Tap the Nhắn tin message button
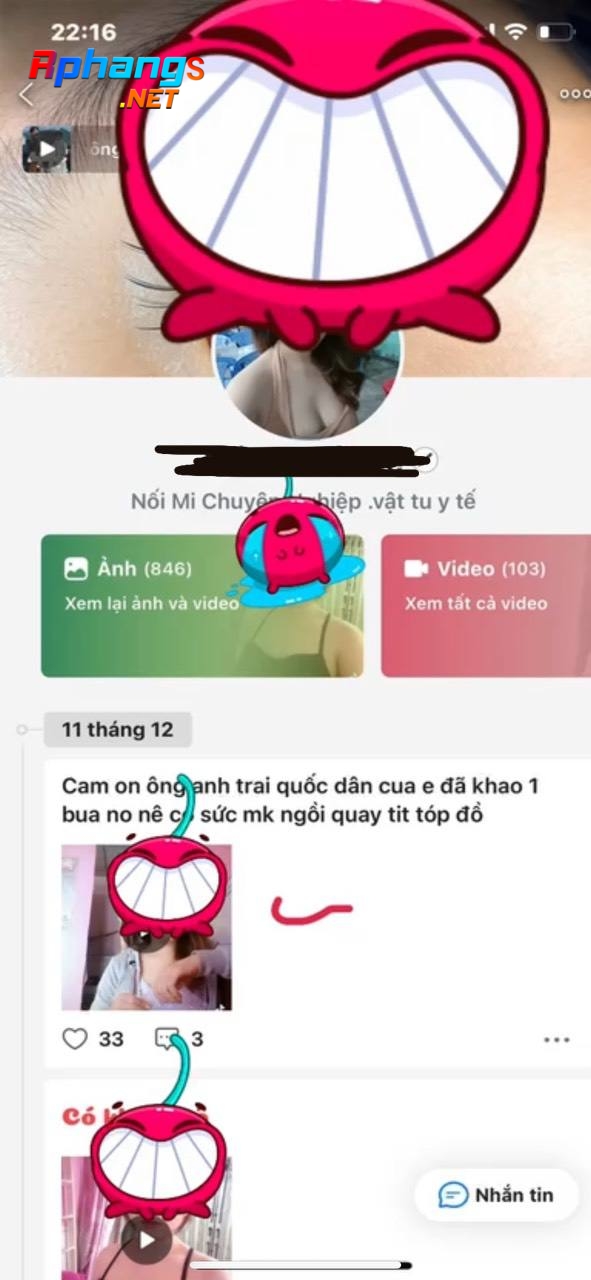The image size is (591, 1280). (x=496, y=1195)
